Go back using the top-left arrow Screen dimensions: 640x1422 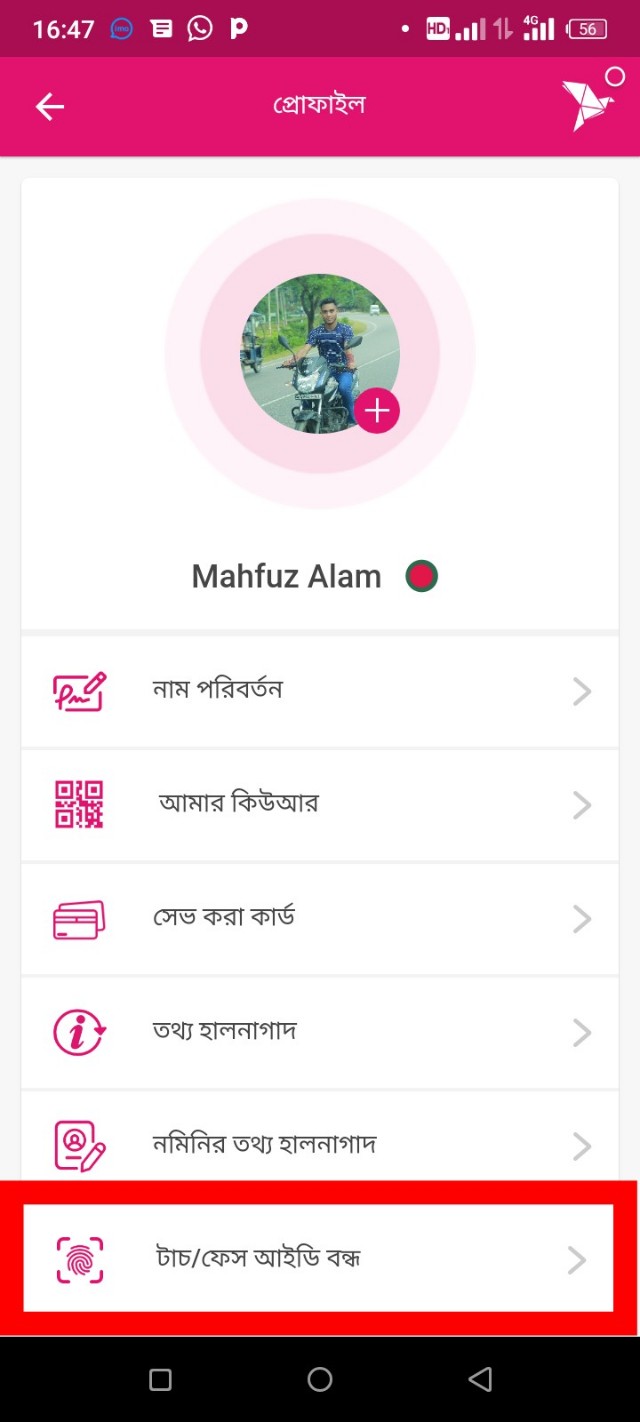(x=49, y=106)
